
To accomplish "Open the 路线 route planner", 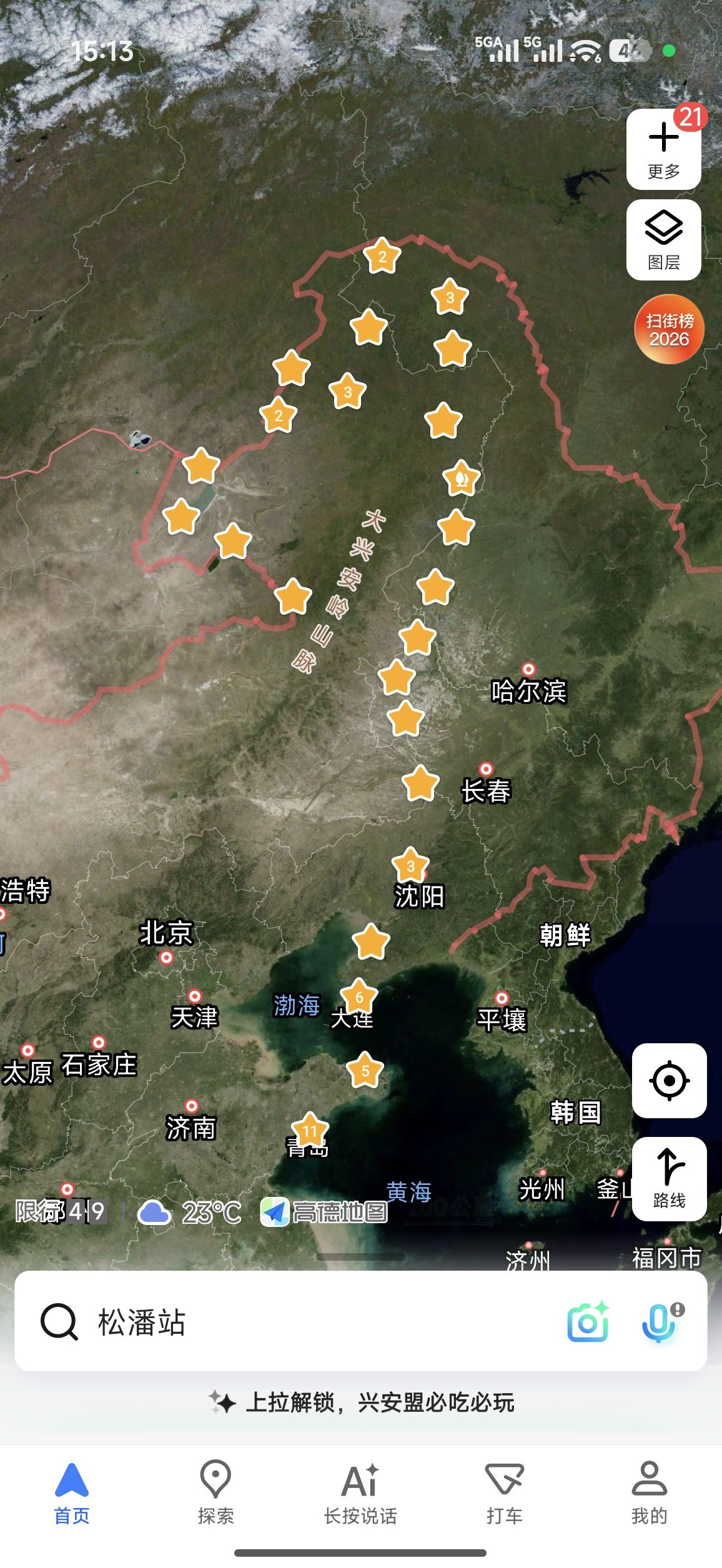I will 669,1178.
